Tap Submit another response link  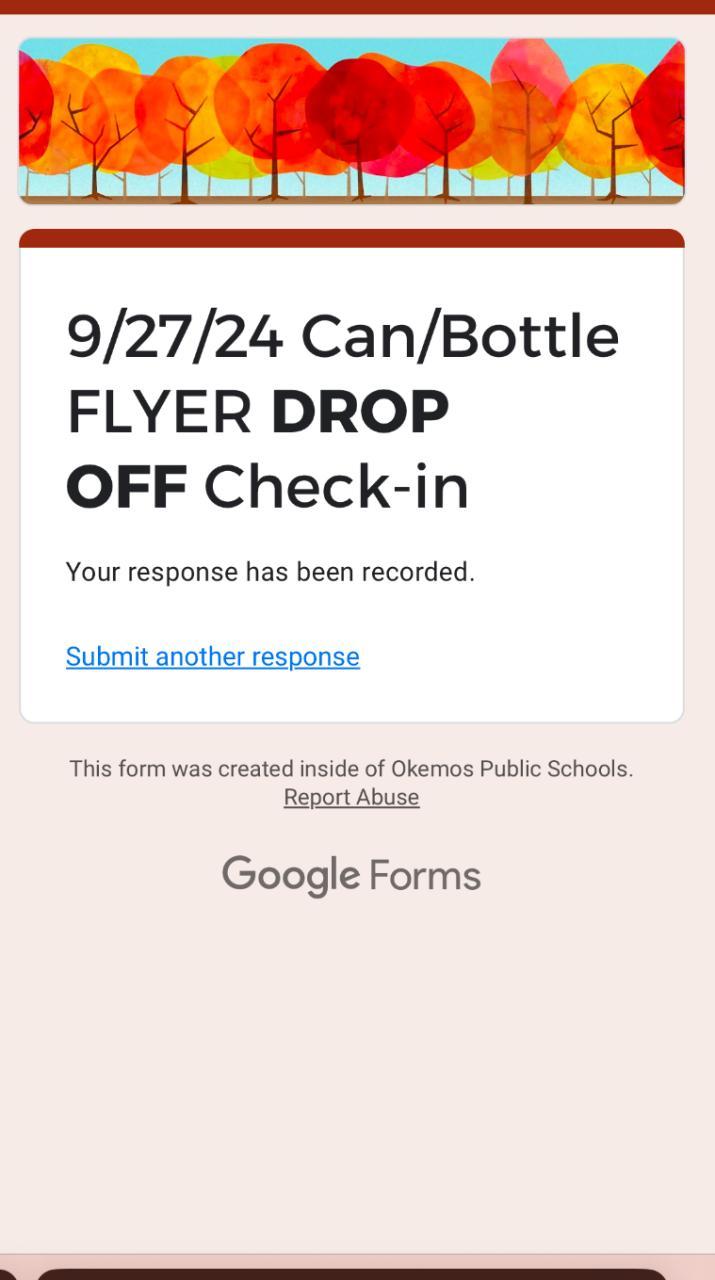tap(212, 657)
